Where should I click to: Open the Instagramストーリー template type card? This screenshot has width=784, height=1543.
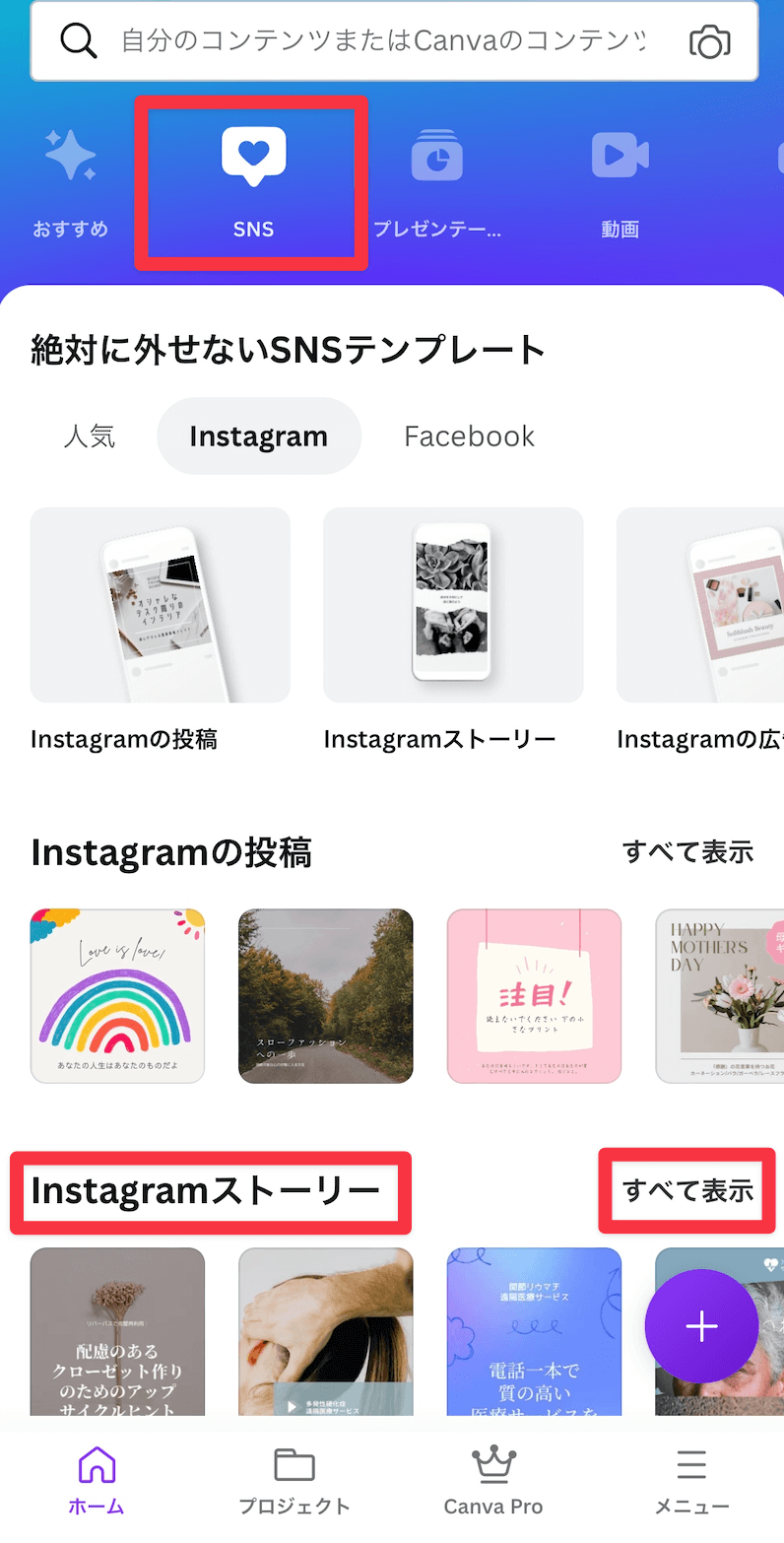[453, 631]
